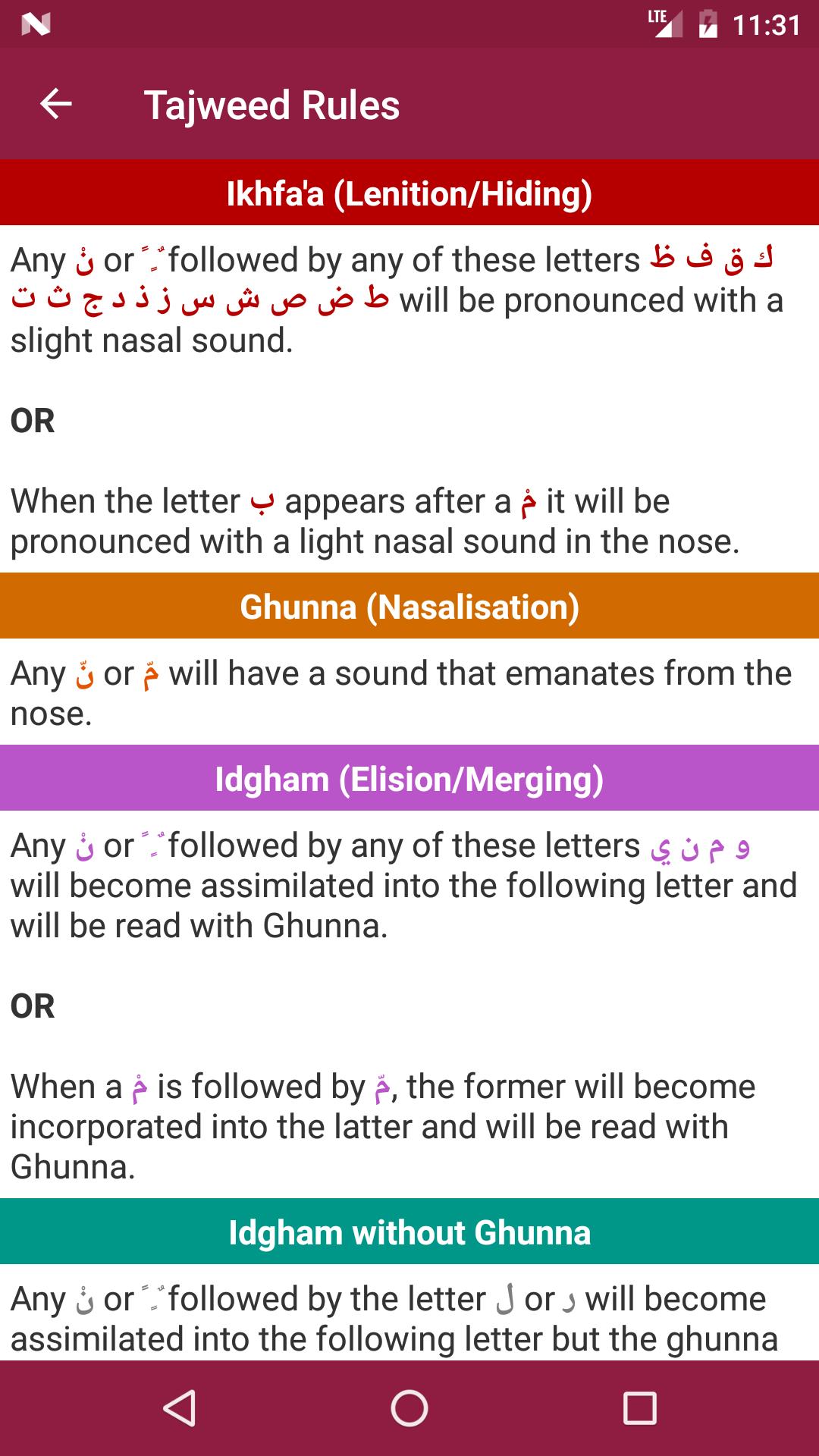Image resolution: width=819 pixels, height=1456 pixels.
Task: Go back from Tajweed Rules
Action: pyautogui.click(x=55, y=104)
